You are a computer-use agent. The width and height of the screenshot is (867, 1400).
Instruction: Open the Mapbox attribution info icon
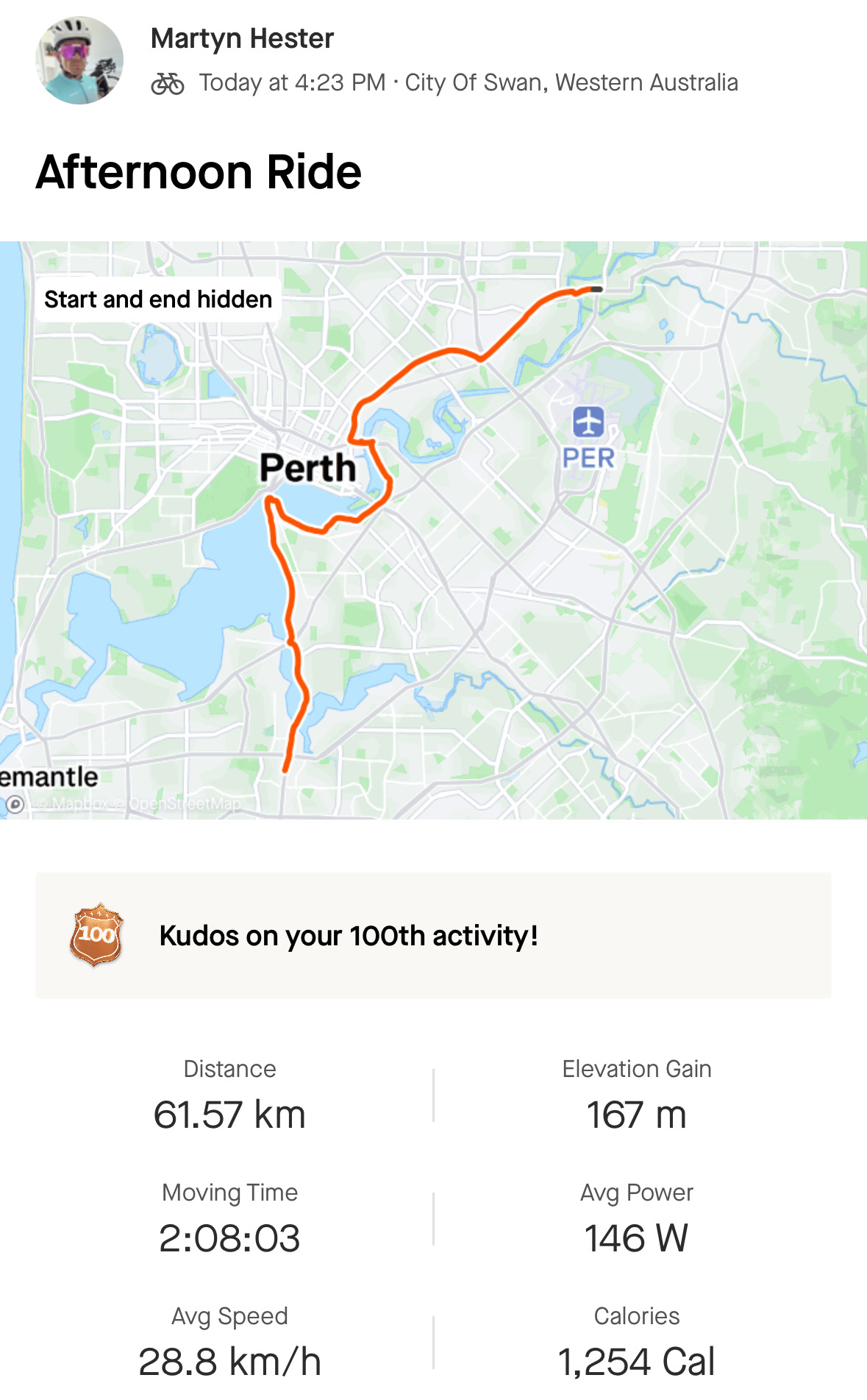pos(15,804)
